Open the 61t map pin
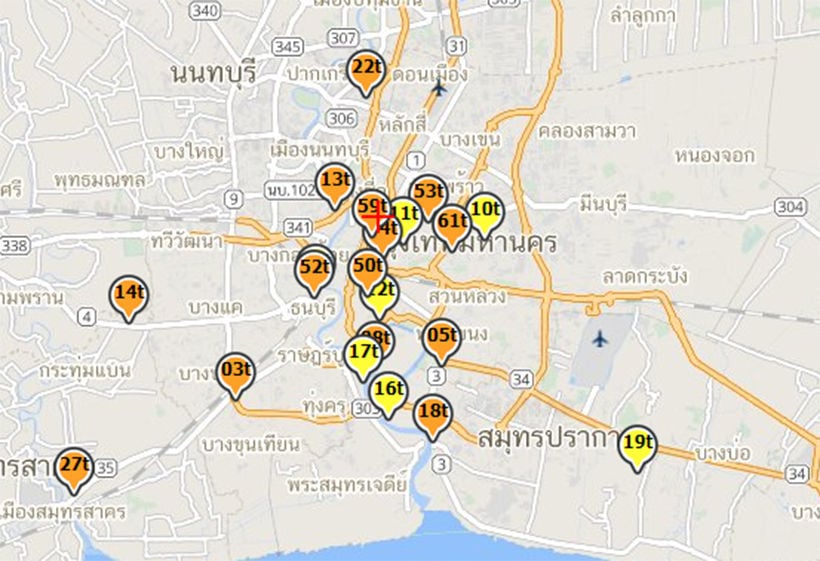 click(453, 223)
